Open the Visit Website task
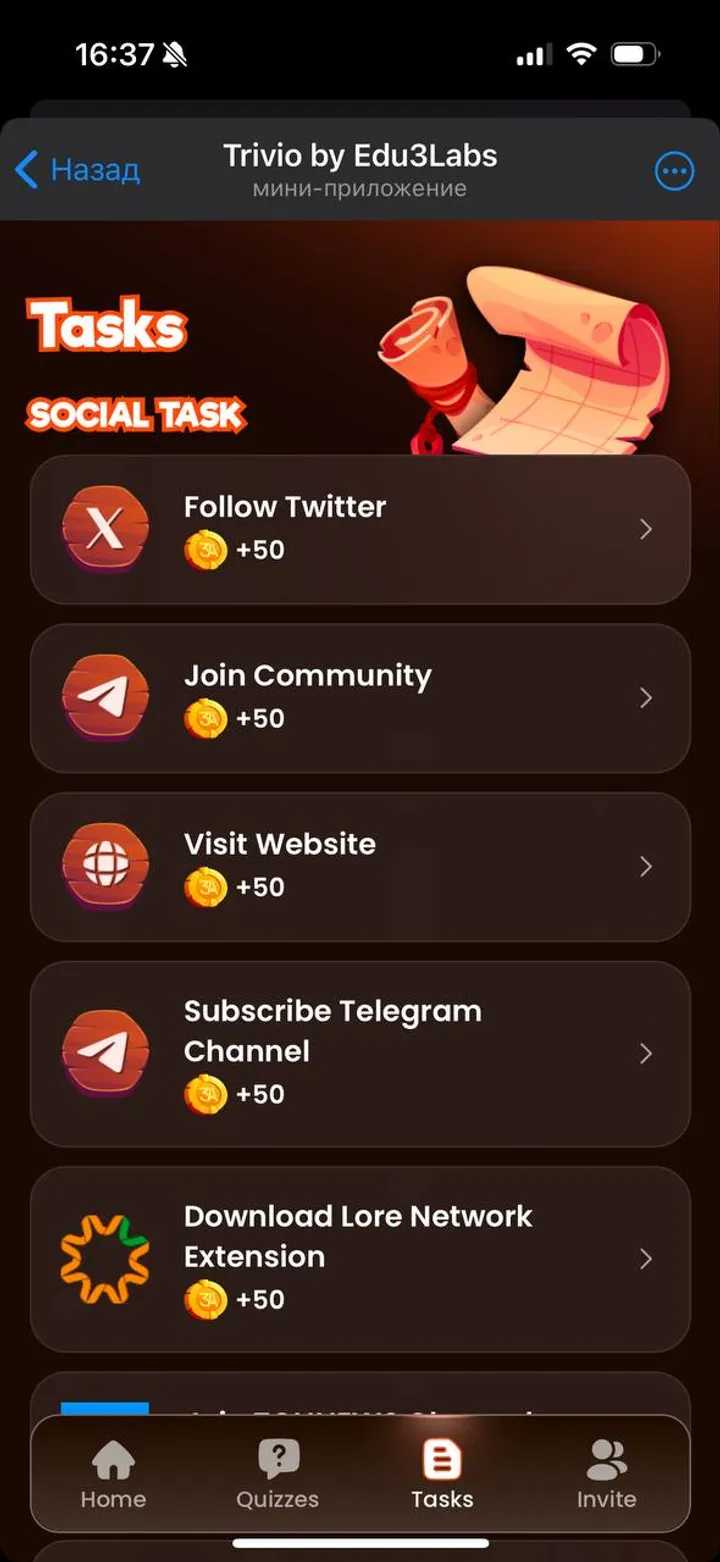 [x=360, y=866]
